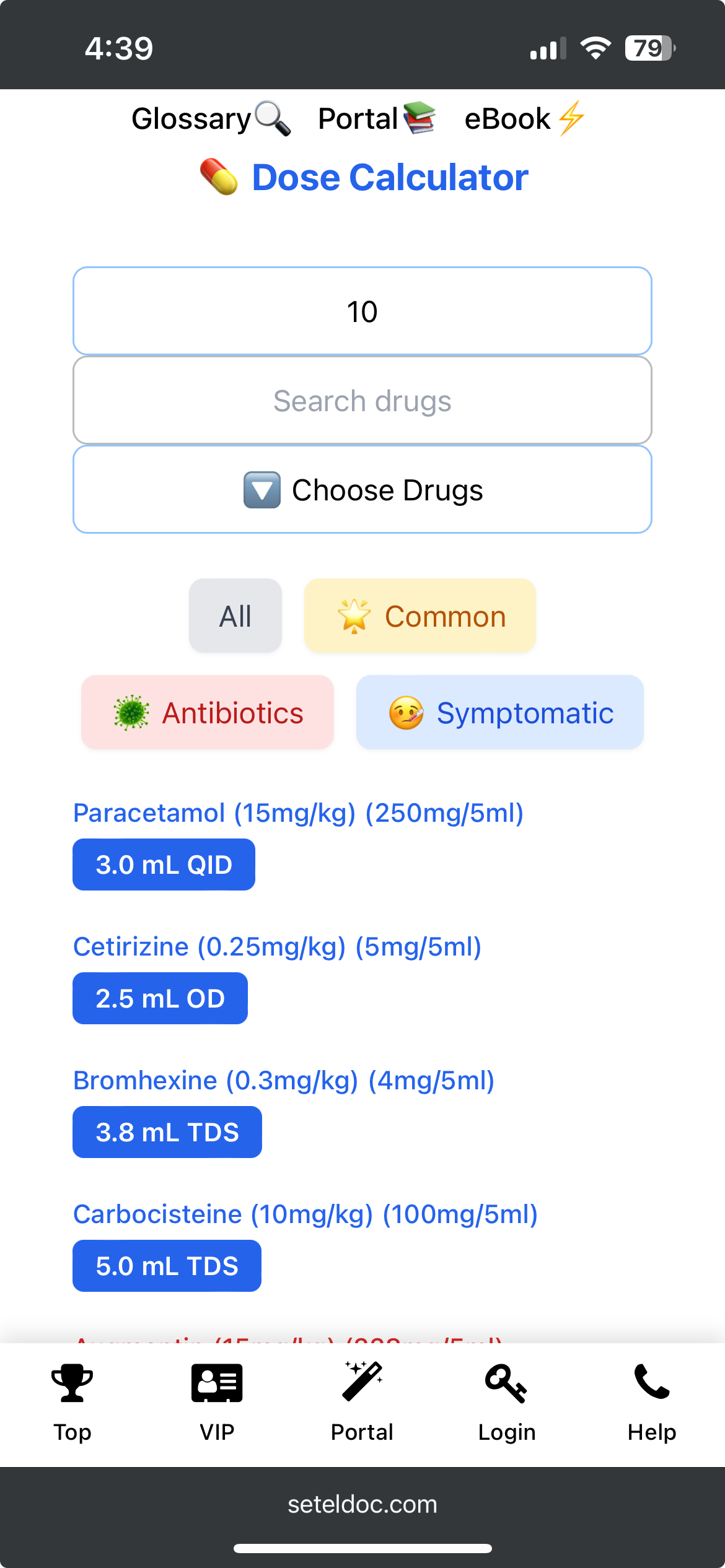The height and width of the screenshot is (1568, 725).
Task: Click the Search drugs input field
Action: point(362,400)
